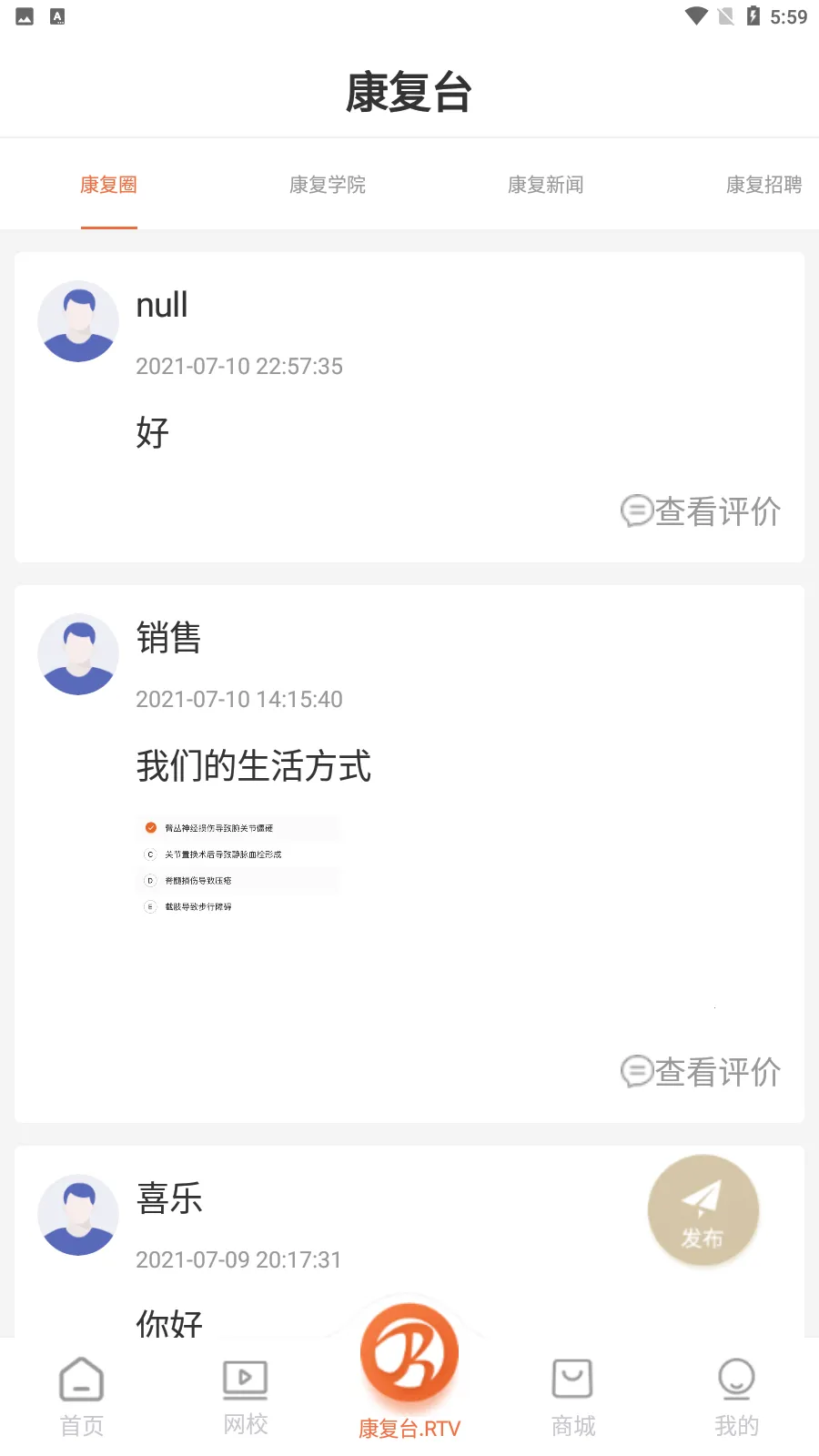
Task: Open 销售's profile avatar
Action: tap(78, 654)
